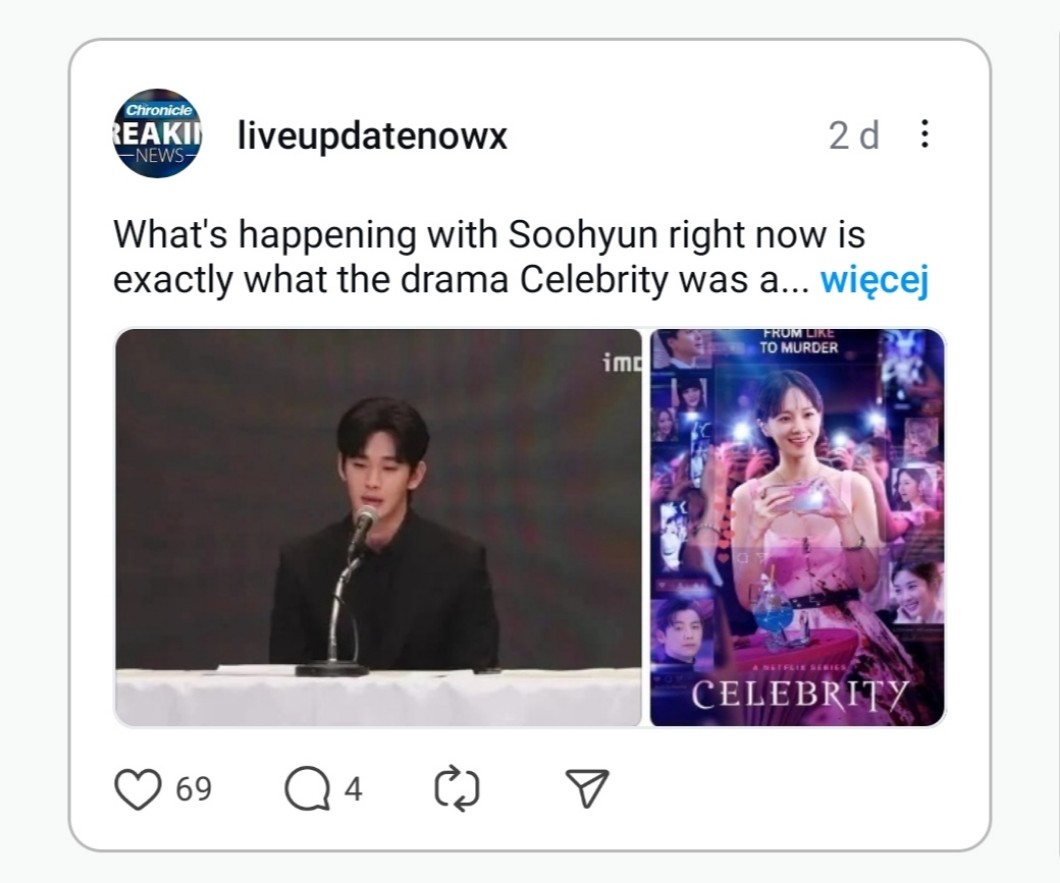The width and height of the screenshot is (1060, 883).
Task: View the press conference photo
Action: click(x=378, y=527)
